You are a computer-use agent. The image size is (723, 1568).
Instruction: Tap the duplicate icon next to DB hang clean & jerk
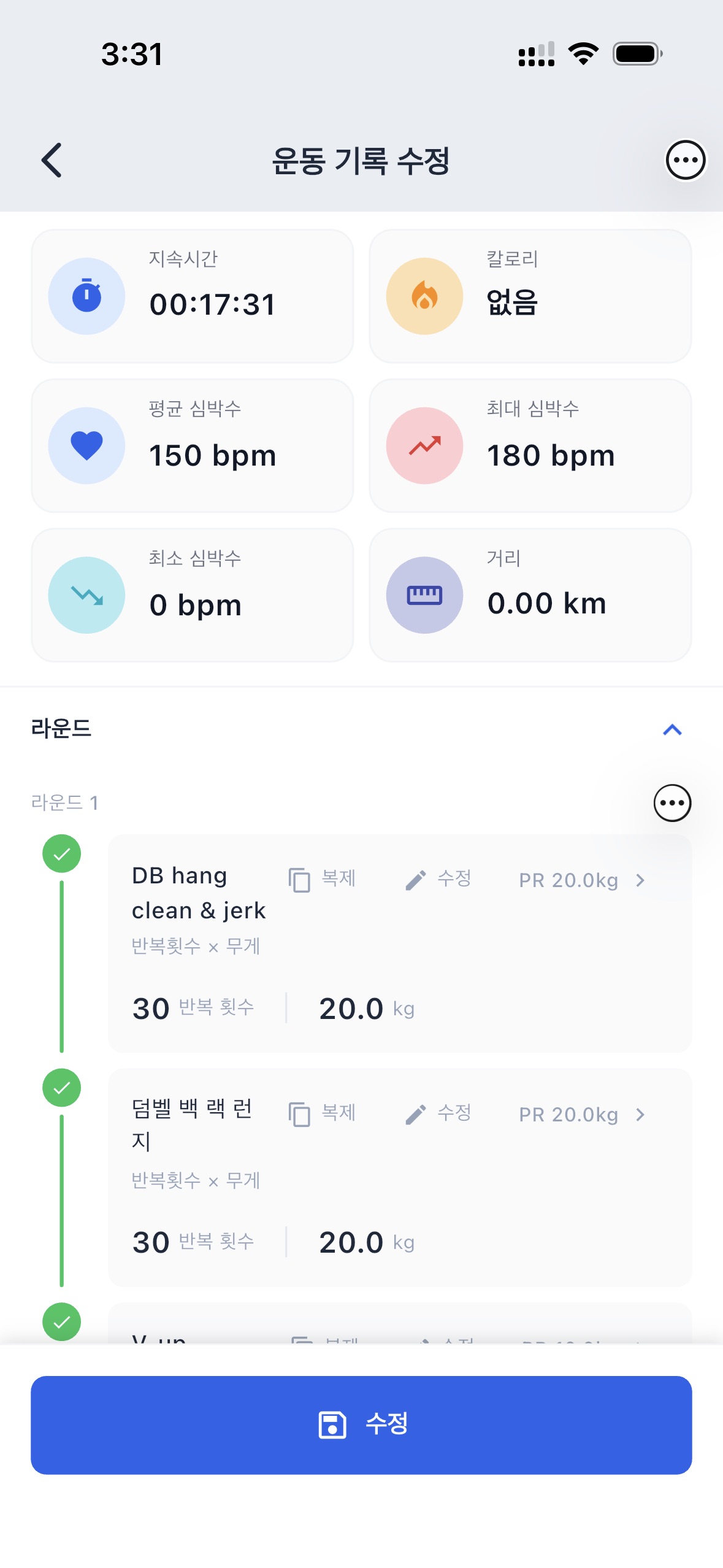(299, 878)
